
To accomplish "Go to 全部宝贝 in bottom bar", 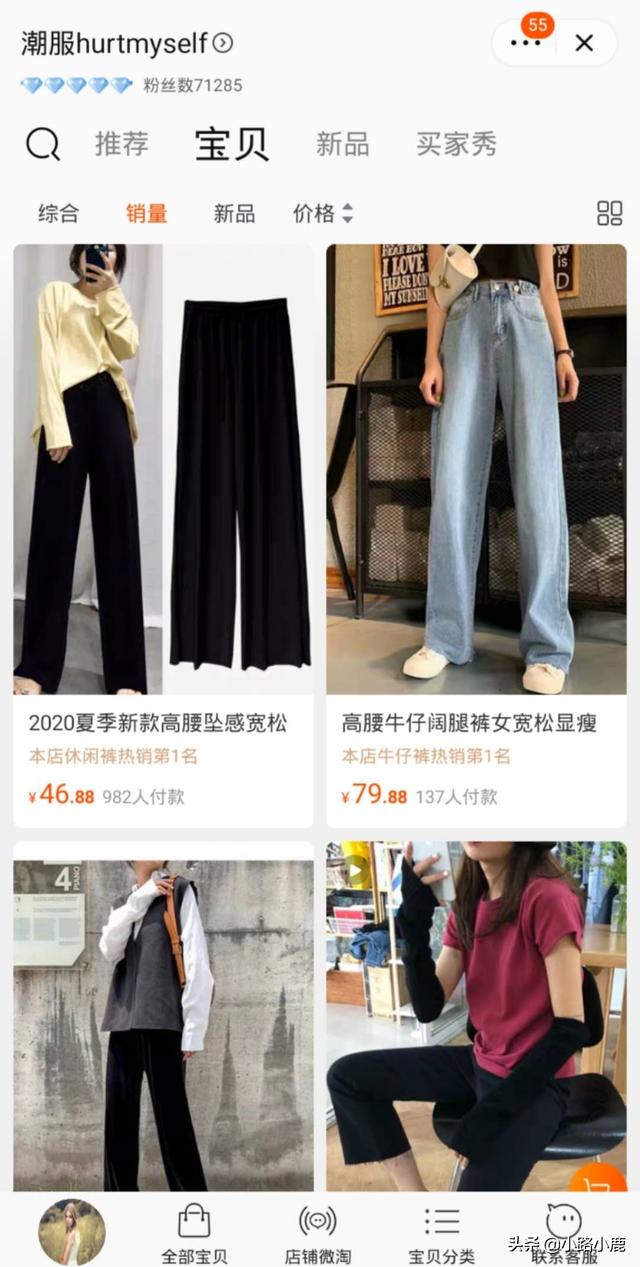I will pos(194,1234).
